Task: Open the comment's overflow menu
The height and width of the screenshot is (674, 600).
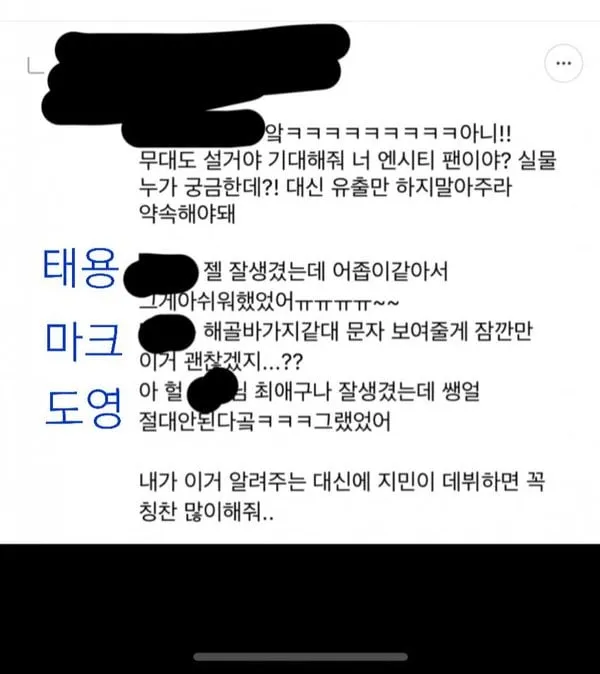Action: pyautogui.click(x=562, y=64)
